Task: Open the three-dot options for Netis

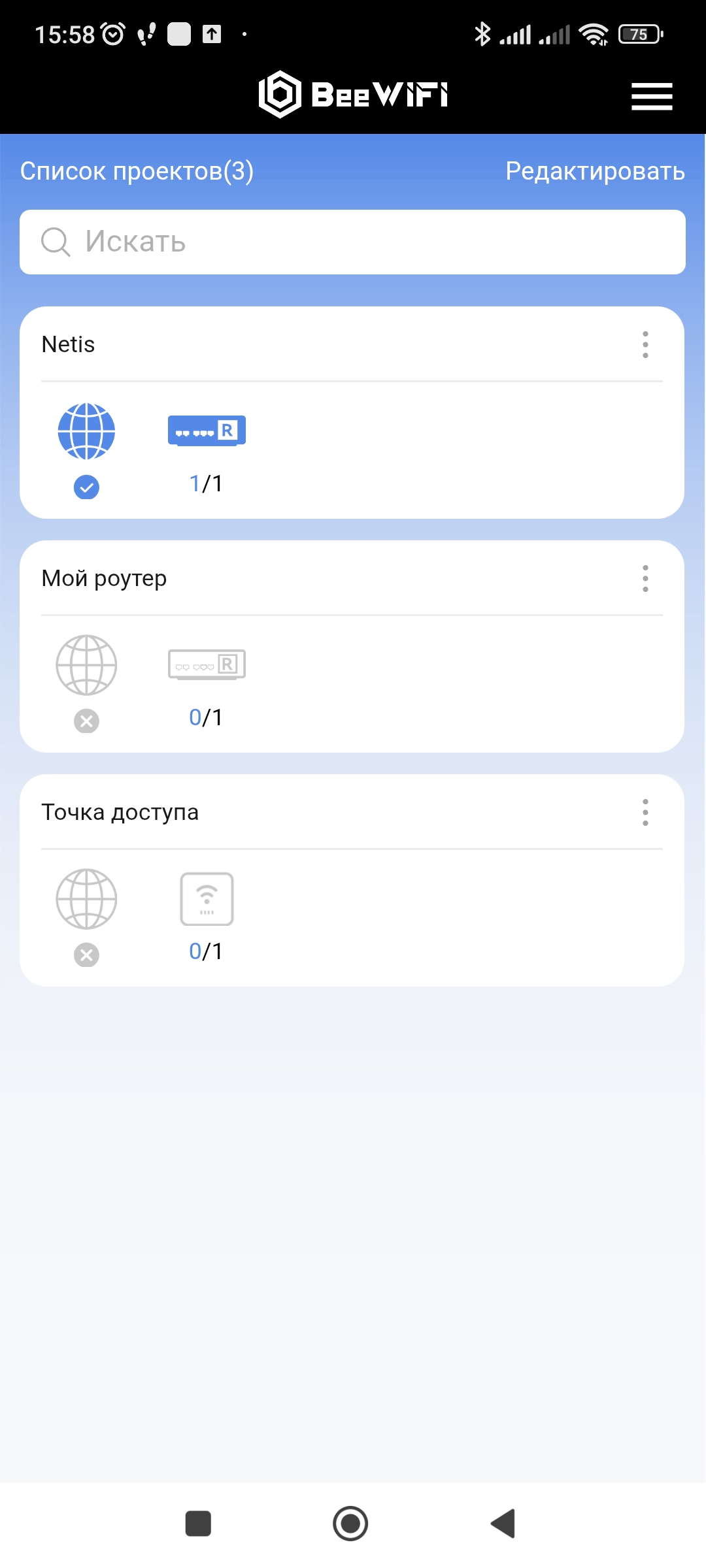Action: point(645,344)
